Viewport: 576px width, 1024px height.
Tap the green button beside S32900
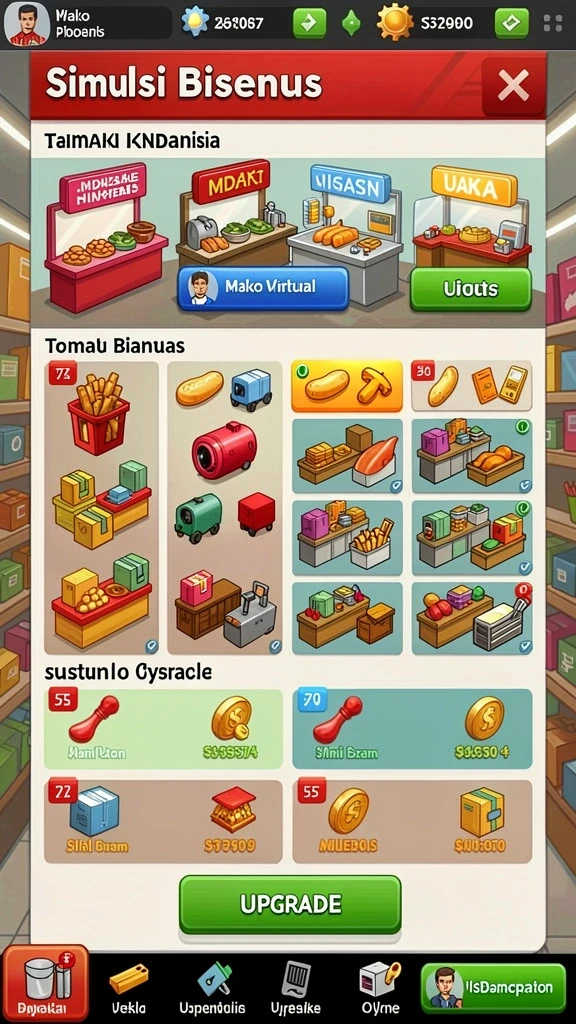click(512, 24)
